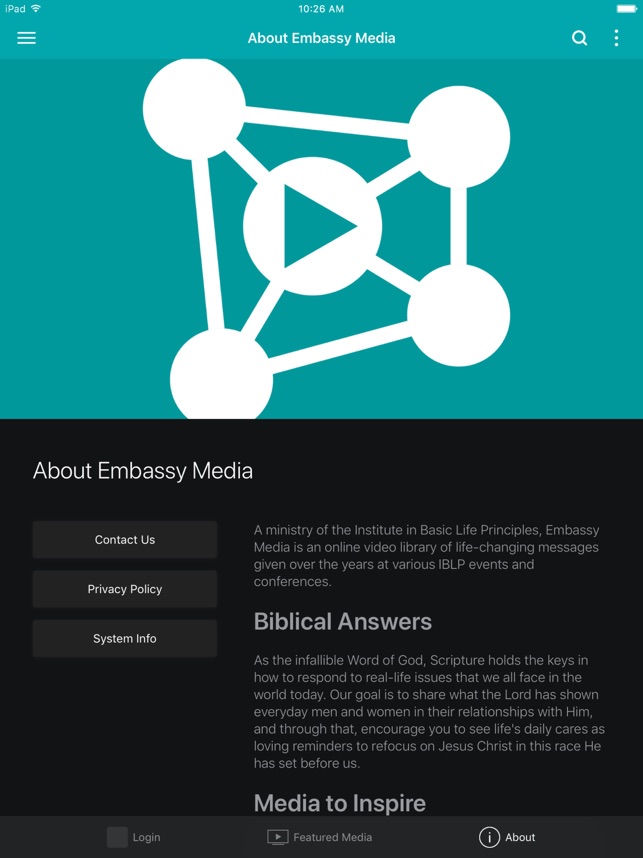Tap the Contact Us button

[125, 540]
